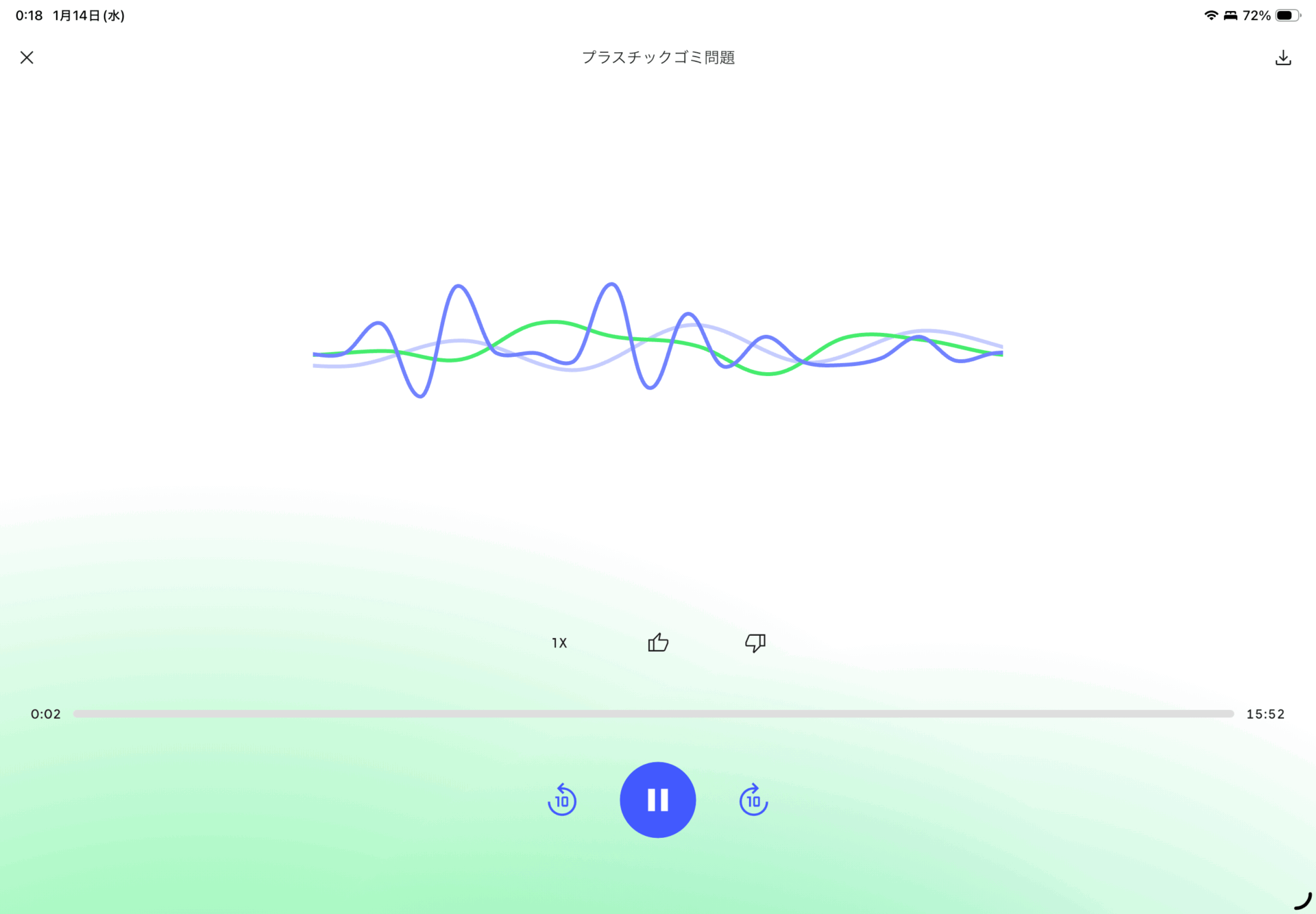
Task: Jump to the middle of the progress bar
Action: click(653, 714)
